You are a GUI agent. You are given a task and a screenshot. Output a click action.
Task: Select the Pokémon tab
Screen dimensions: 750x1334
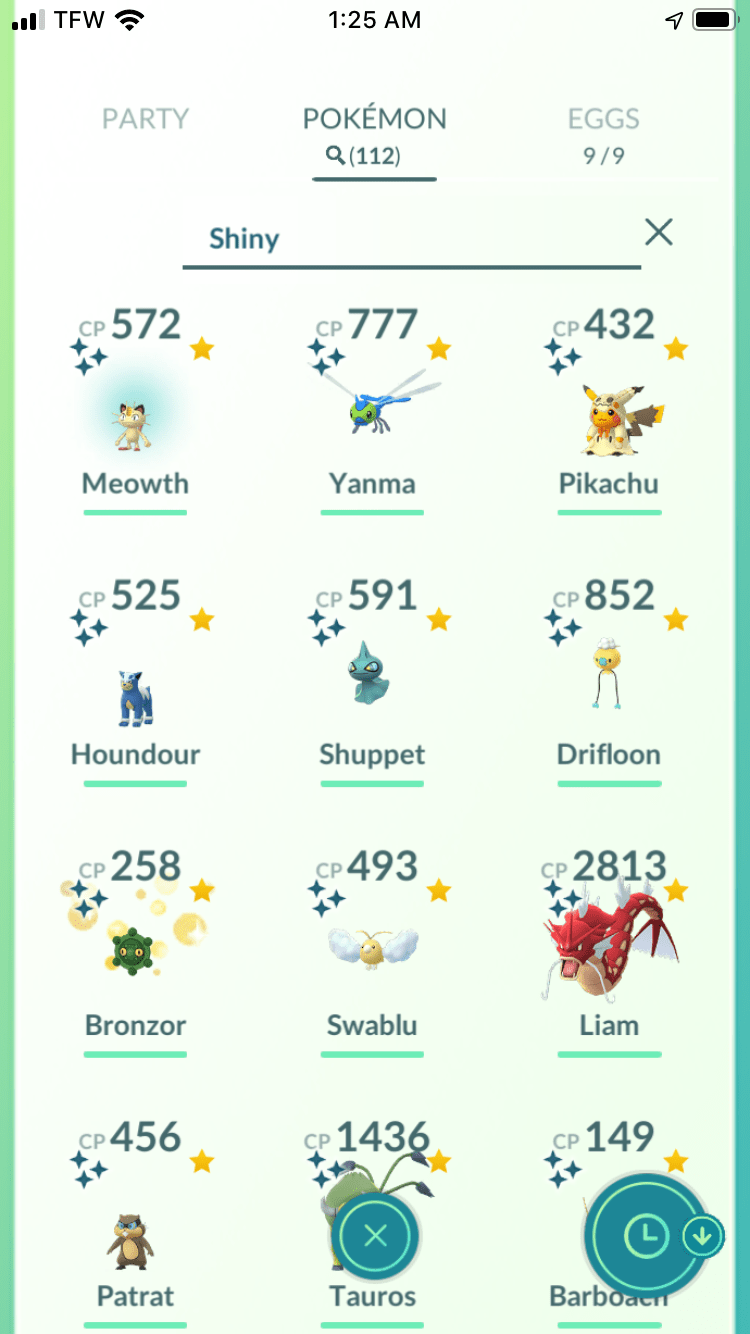coord(374,133)
